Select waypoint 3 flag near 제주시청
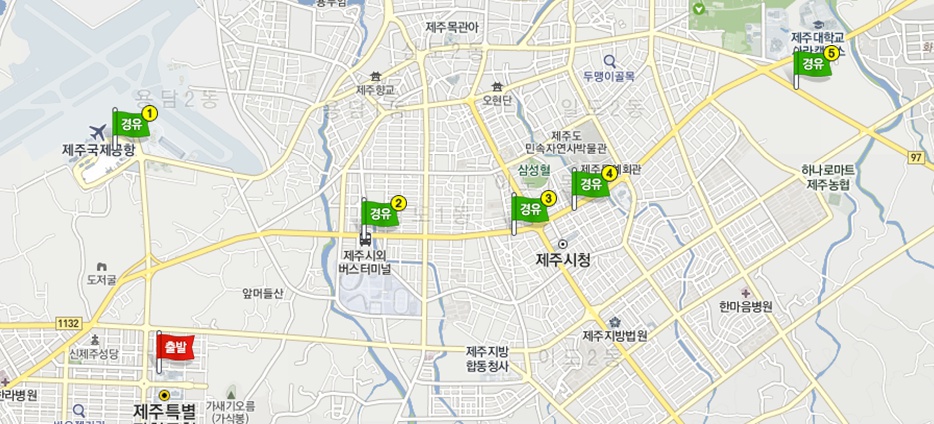This screenshot has height=424, width=934. tap(530, 208)
